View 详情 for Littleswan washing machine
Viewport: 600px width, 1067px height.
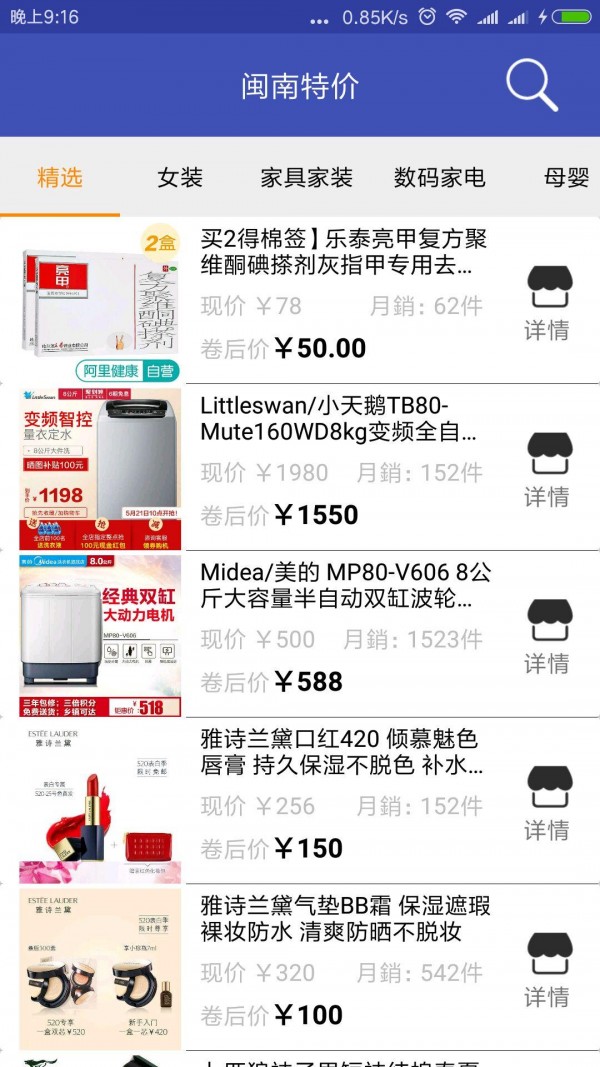click(x=547, y=470)
